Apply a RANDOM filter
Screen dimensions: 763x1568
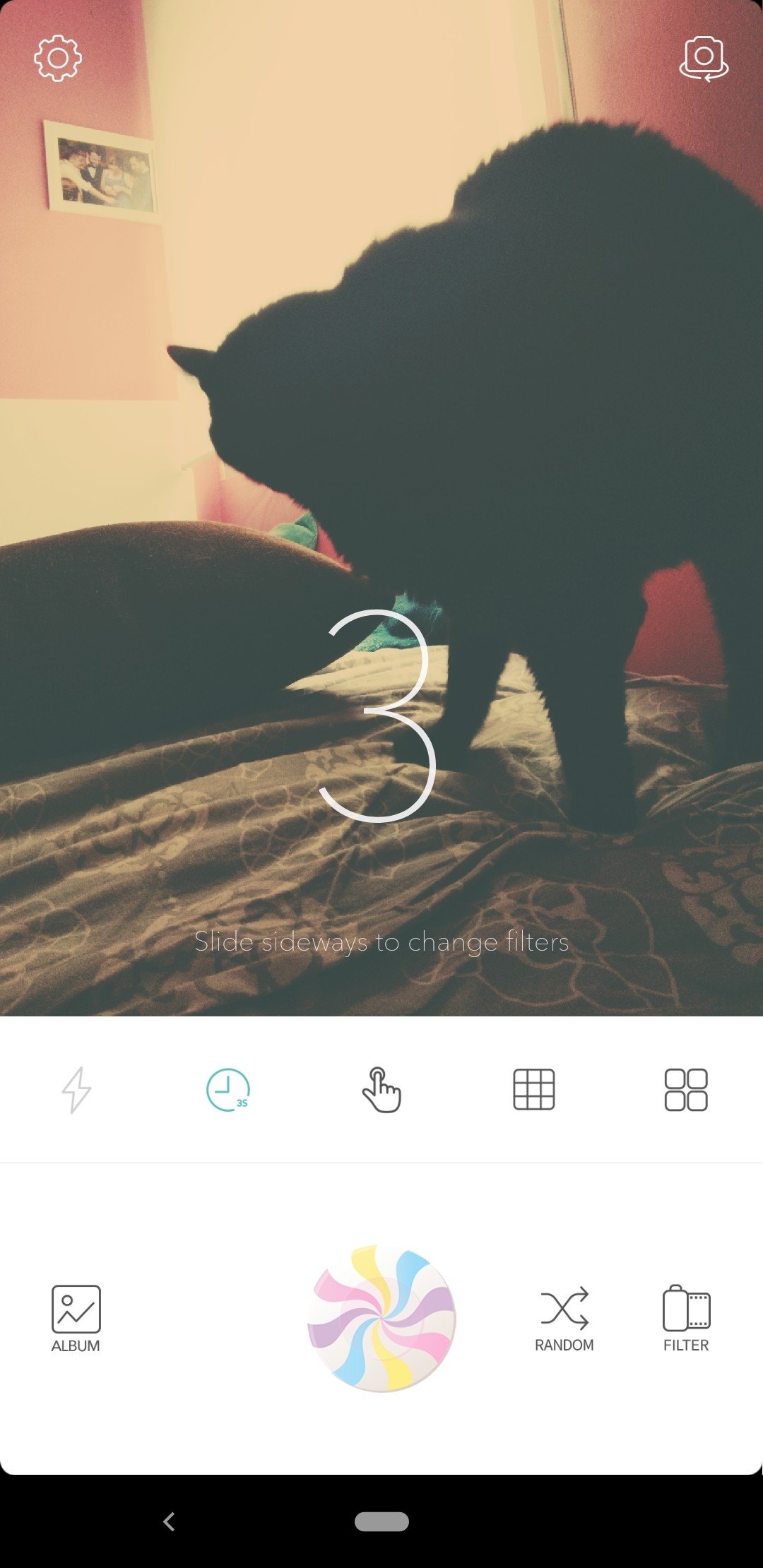(564, 1319)
